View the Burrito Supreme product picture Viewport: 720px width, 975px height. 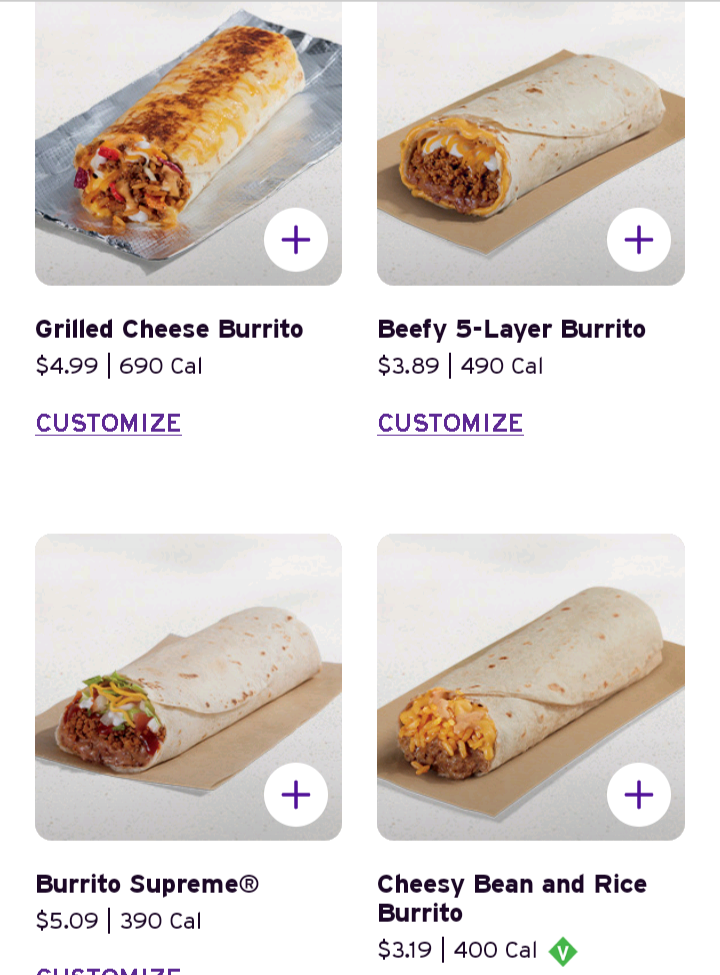(x=188, y=687)
